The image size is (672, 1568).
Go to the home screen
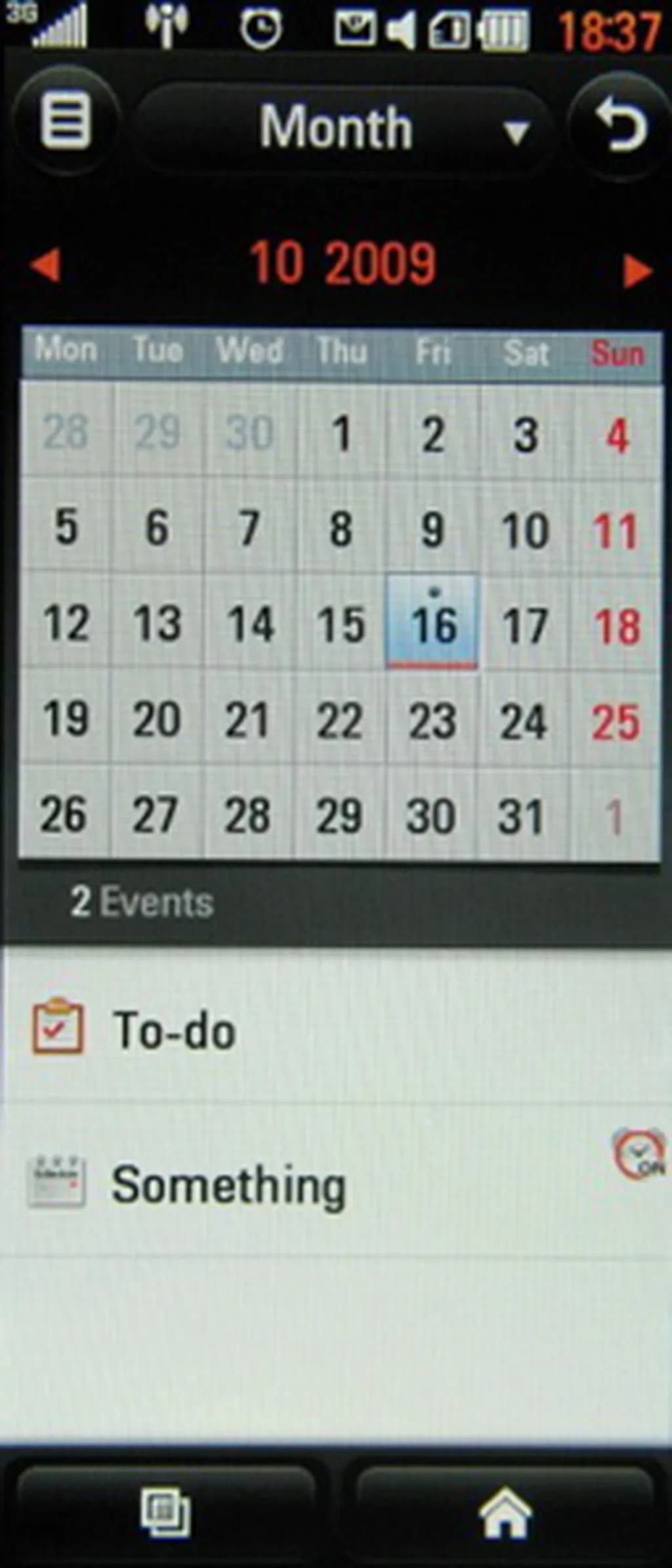coord(505,1512)
